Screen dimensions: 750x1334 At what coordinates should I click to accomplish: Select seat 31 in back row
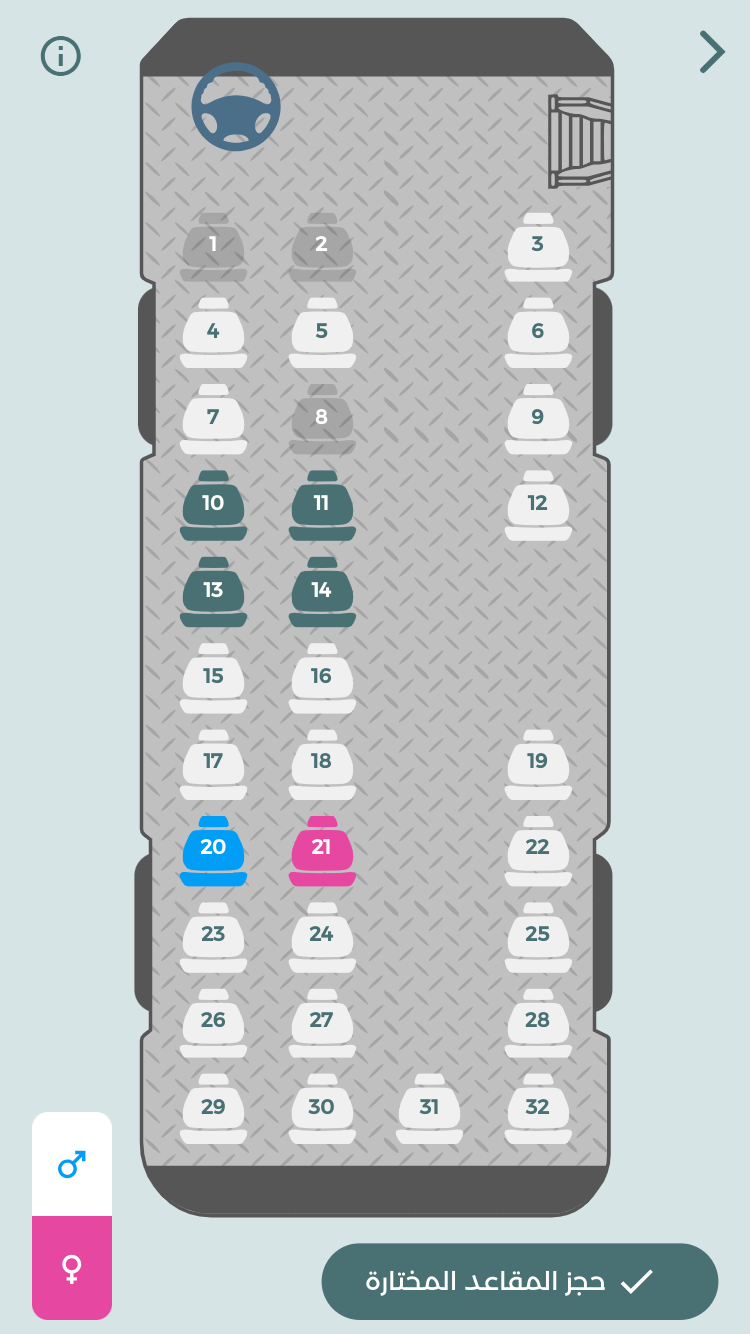[429, 1110]
